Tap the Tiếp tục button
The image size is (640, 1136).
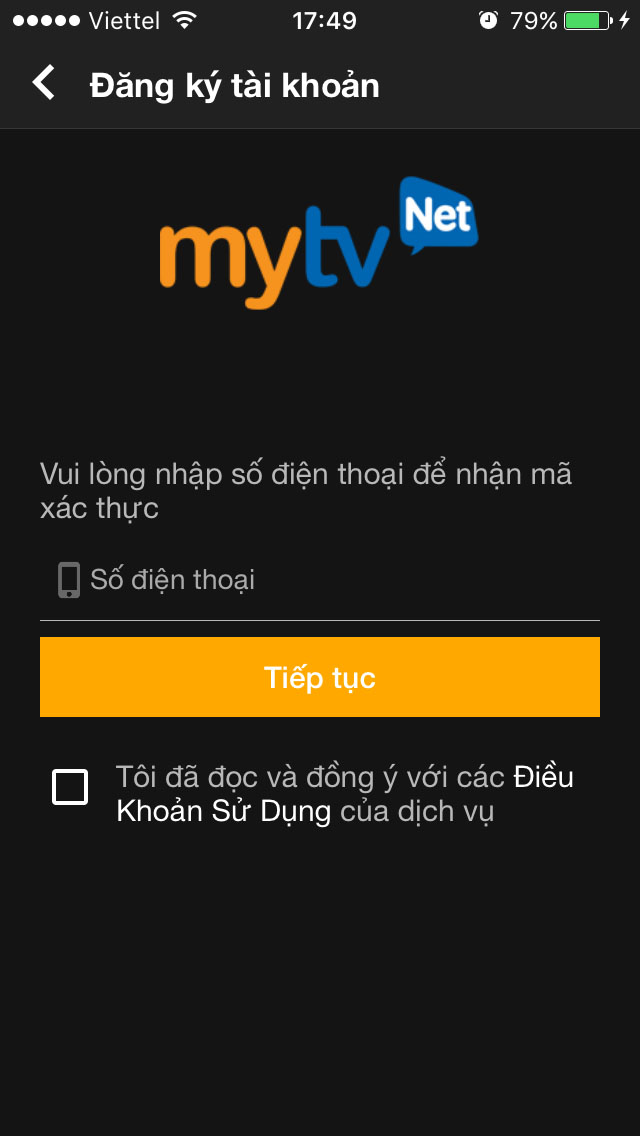(320, 677)
